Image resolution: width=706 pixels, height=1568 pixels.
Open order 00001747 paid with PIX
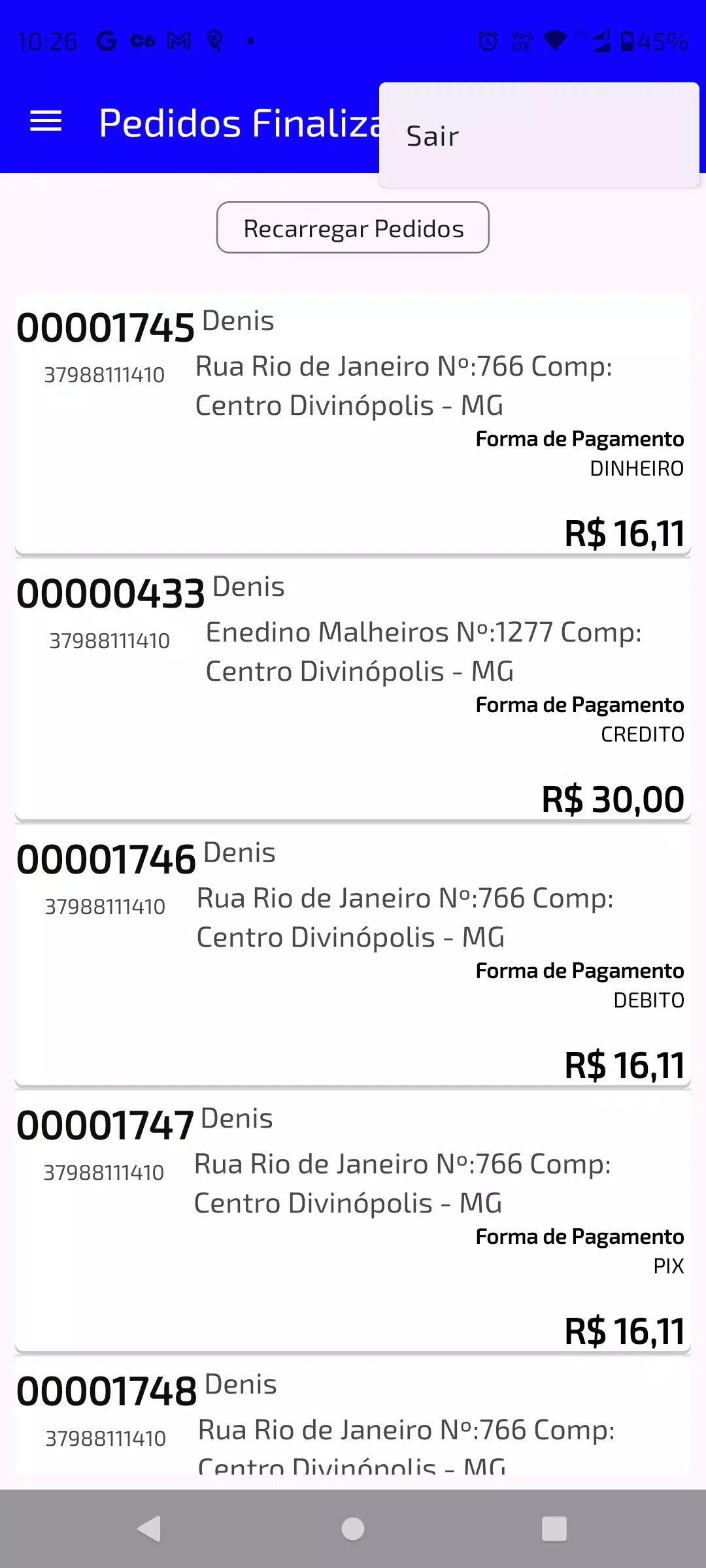coord(353,1222)
